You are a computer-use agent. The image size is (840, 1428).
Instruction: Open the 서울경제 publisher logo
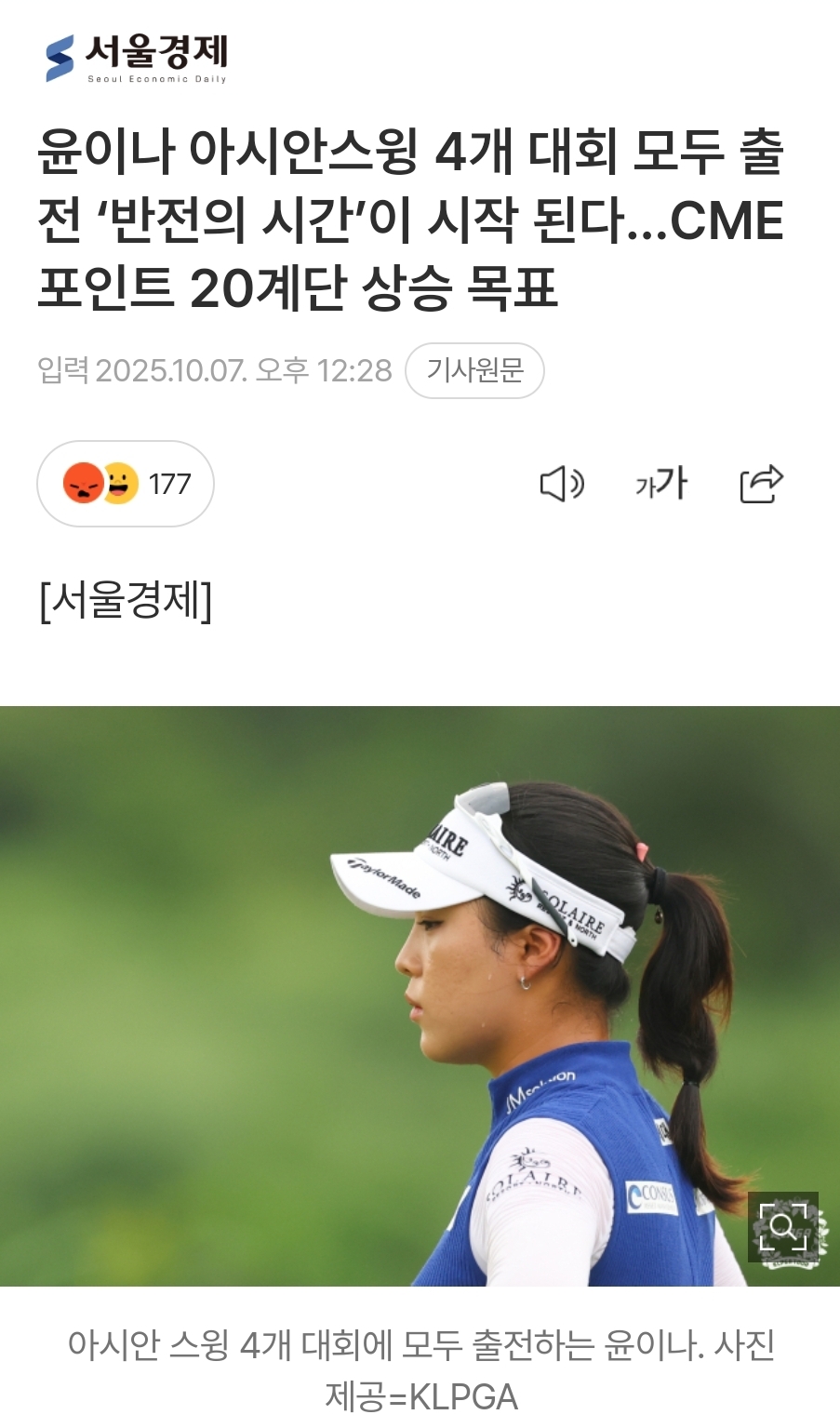coord(137,58)
